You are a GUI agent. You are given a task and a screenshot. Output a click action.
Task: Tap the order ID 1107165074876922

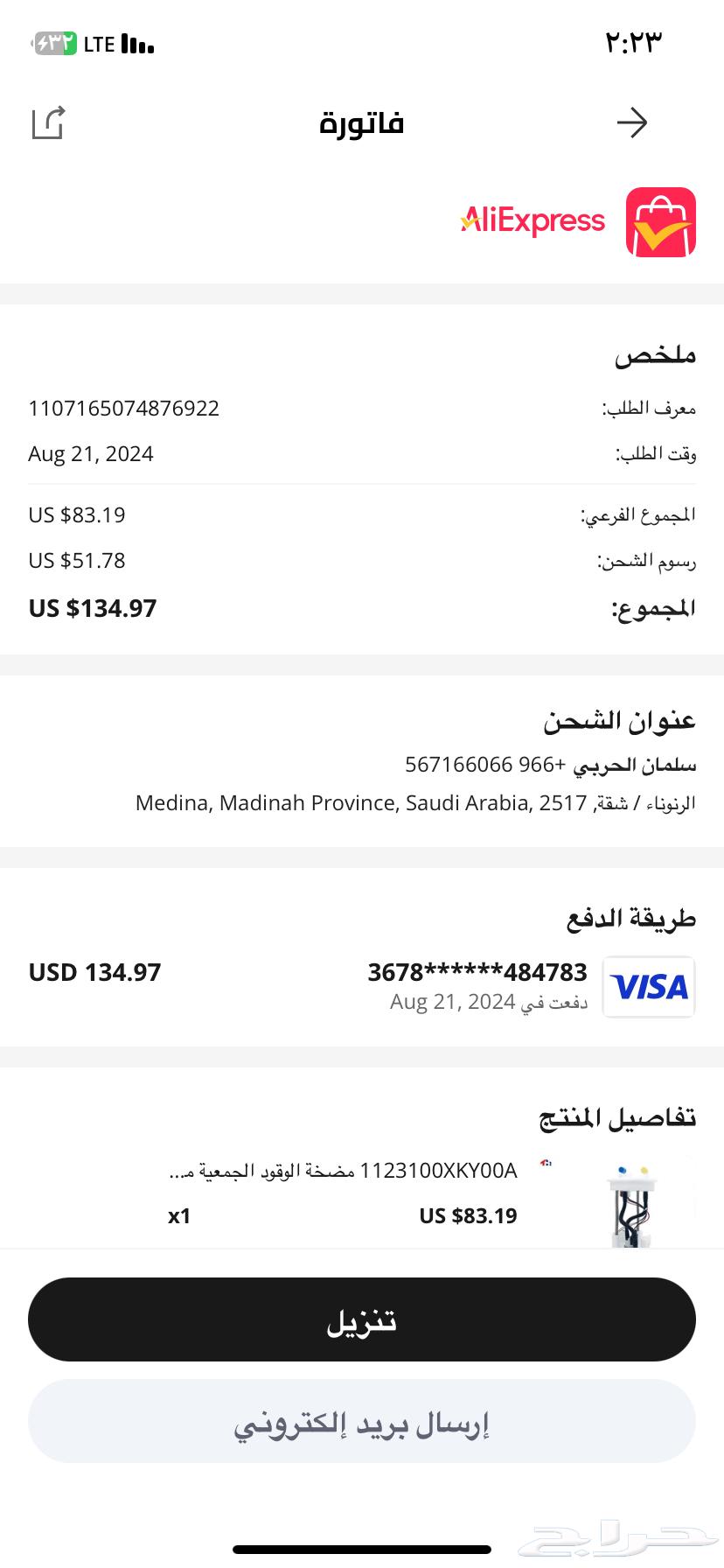pyautogui.click(x=123, y=408)
